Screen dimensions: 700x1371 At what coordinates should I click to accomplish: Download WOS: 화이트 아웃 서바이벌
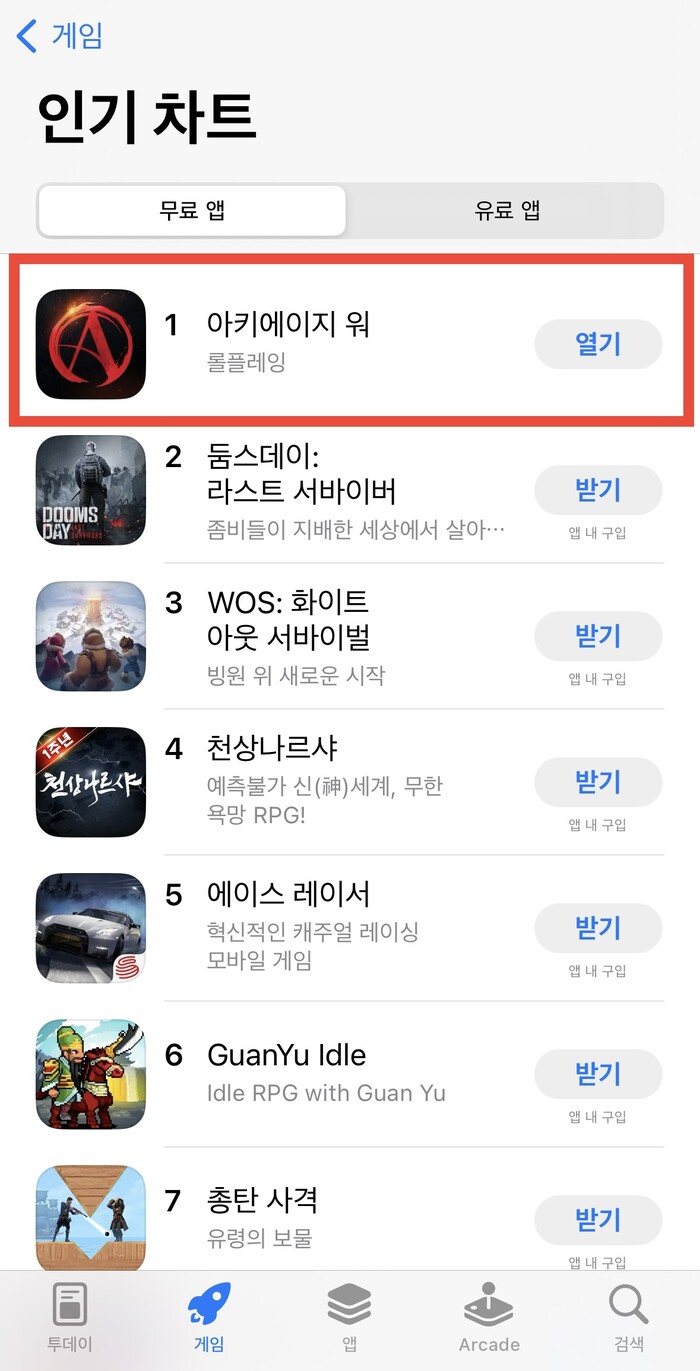click(x=598, y=637)
